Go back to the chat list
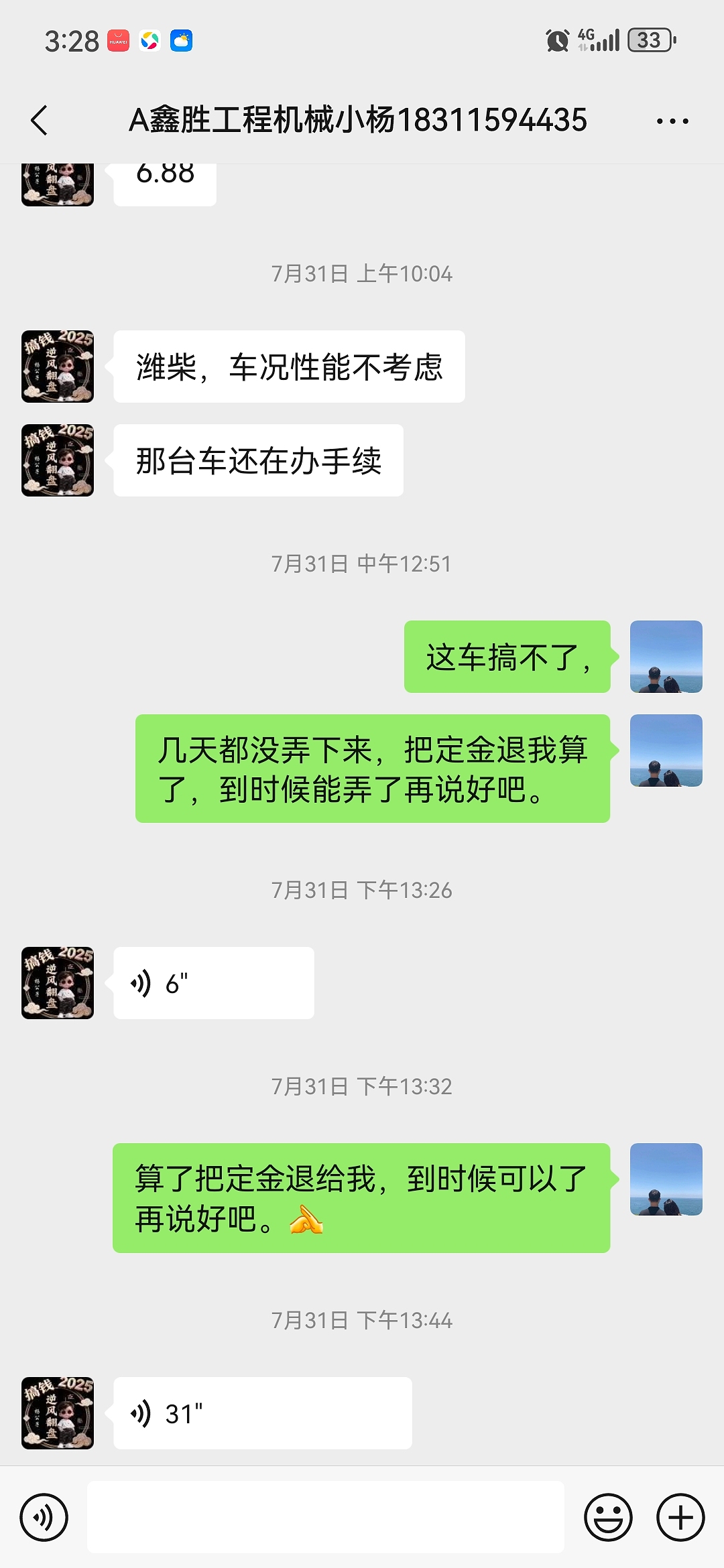 [x=40, y=121]
